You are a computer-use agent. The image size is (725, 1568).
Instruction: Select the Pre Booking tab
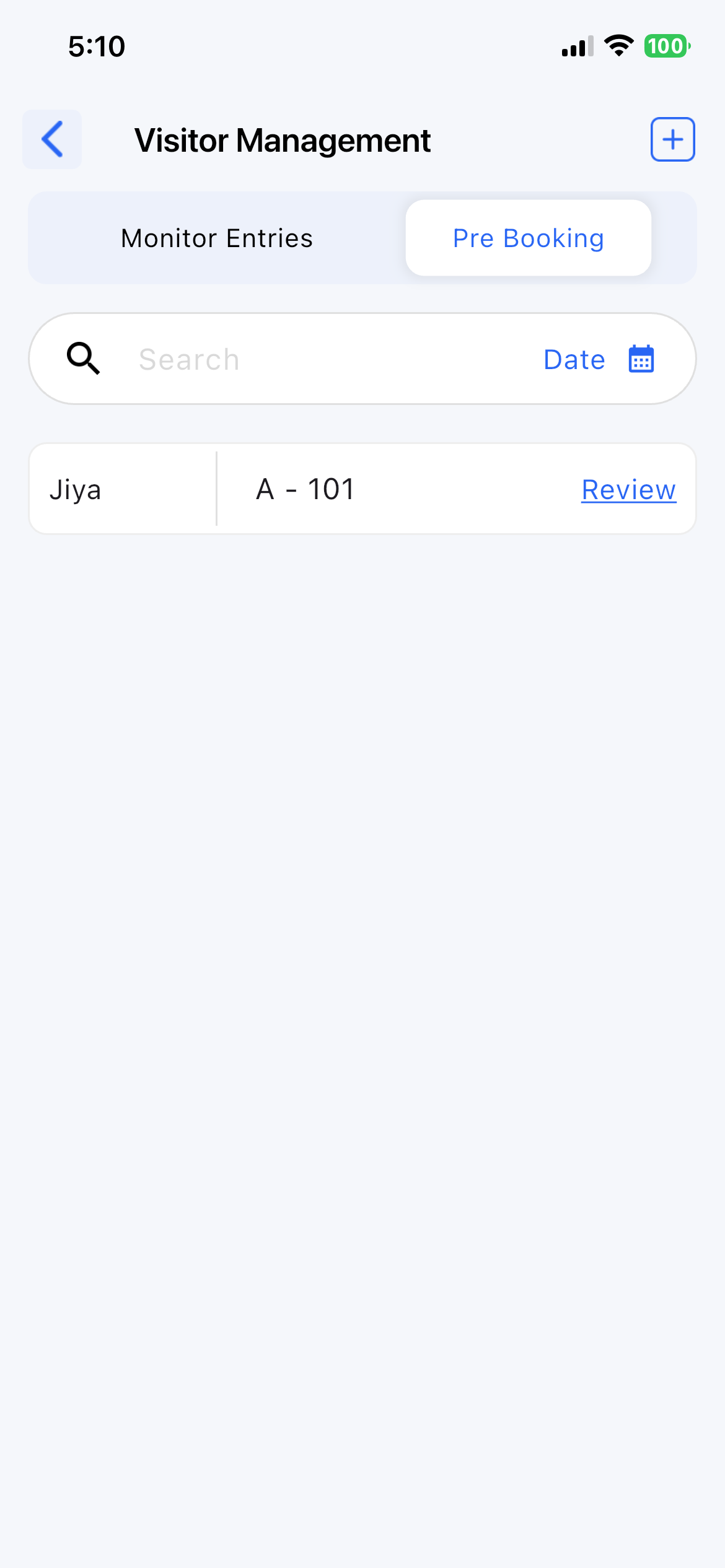coord(528,238)
